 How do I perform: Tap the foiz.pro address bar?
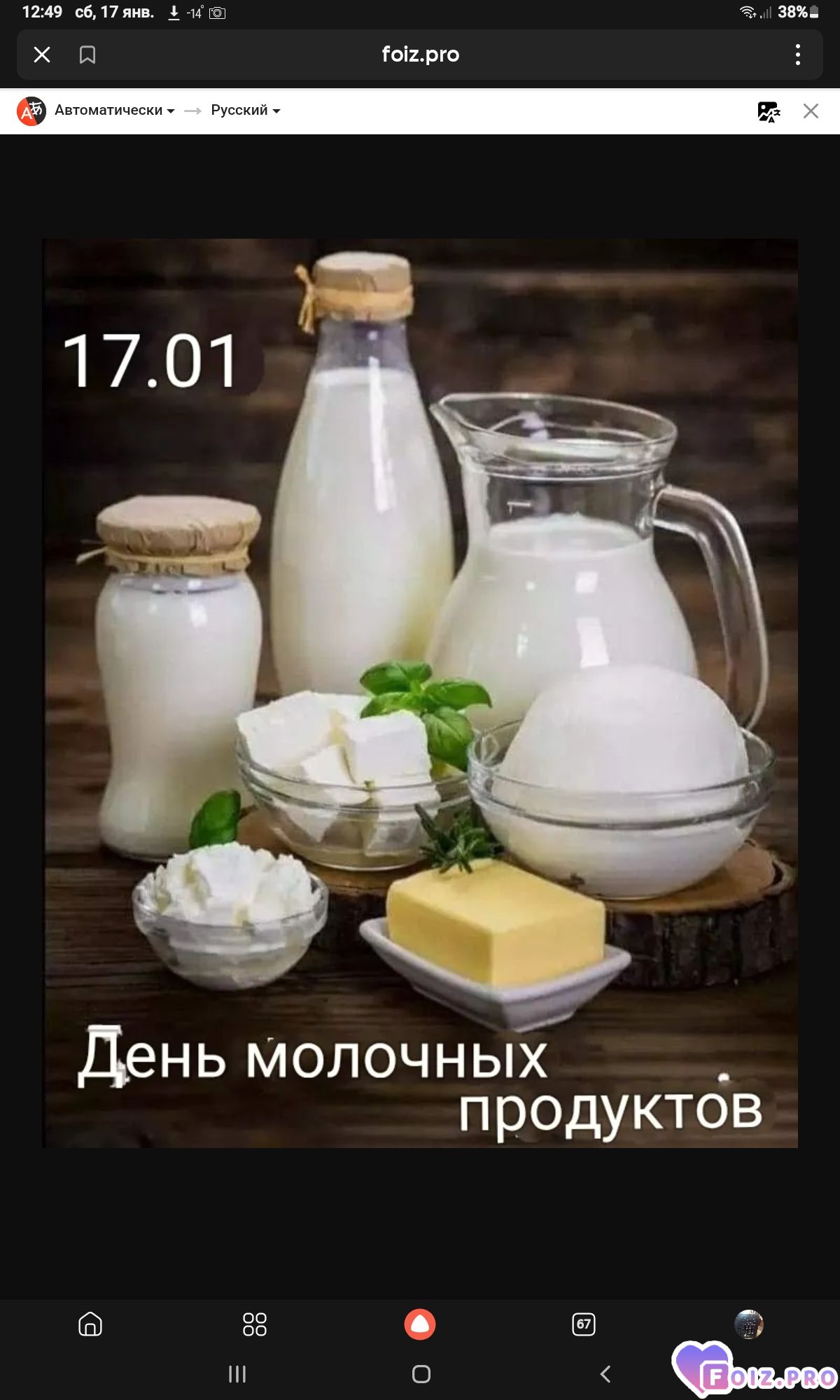[x=420, y=55]
